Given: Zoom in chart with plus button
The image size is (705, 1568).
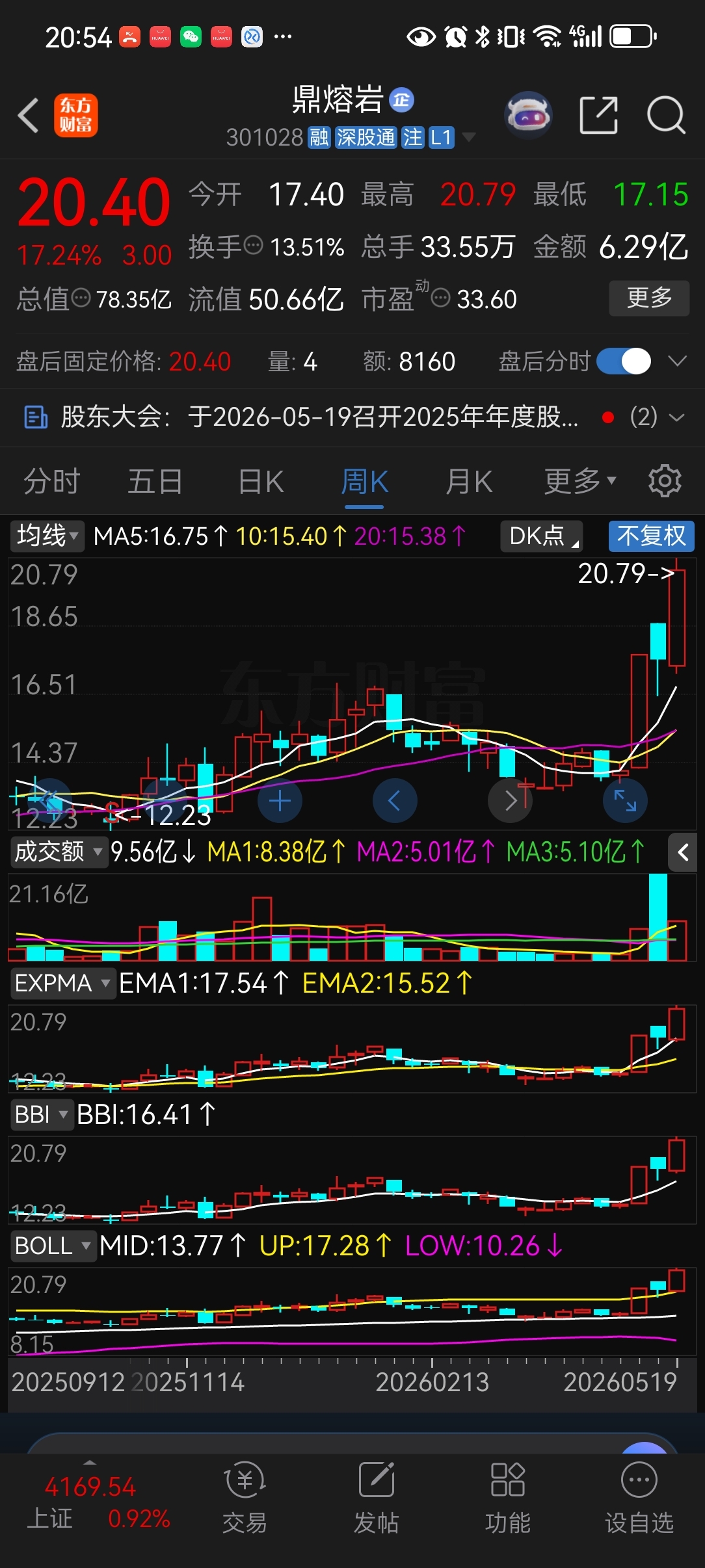Looking at the screenshot, I should pos(280,800).
